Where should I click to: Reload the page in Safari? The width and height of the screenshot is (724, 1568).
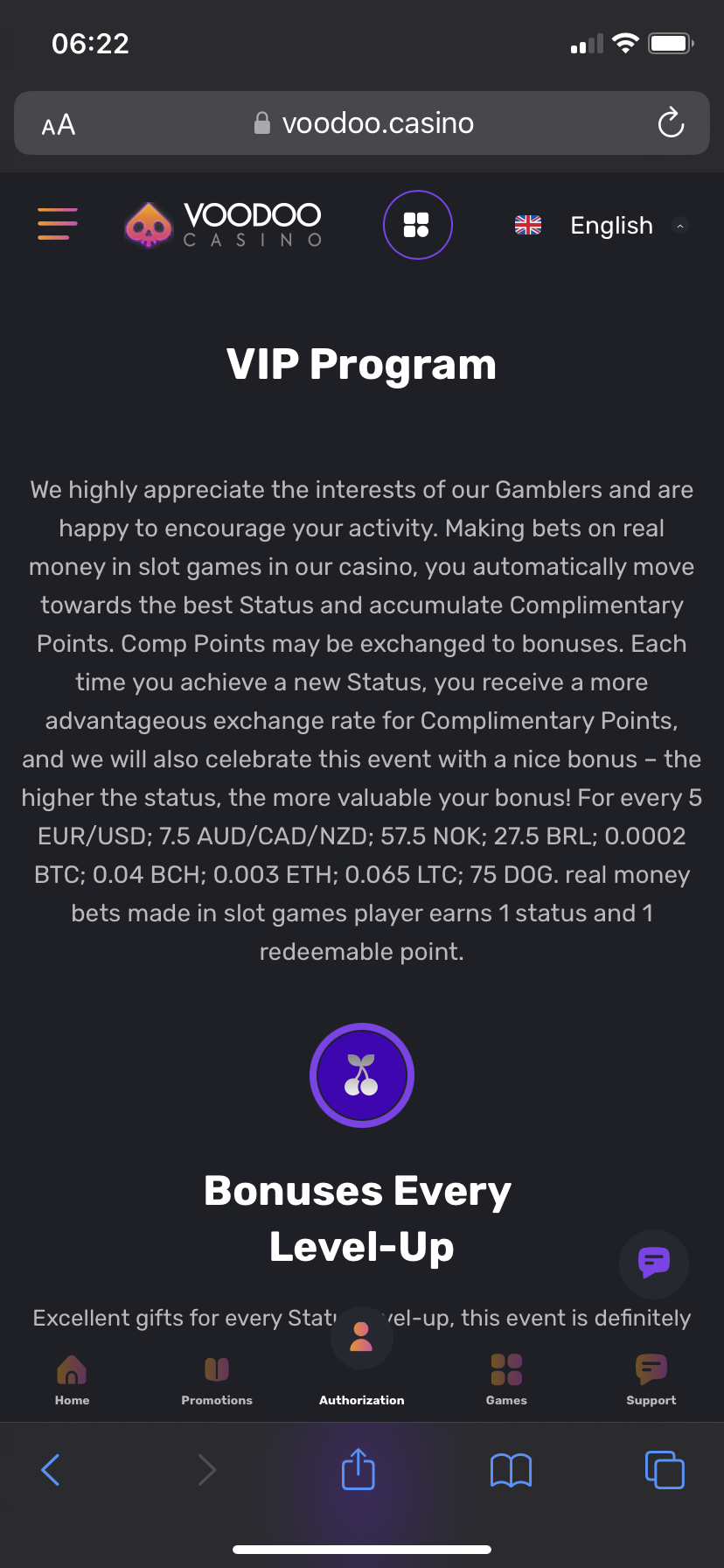point(671,123)
